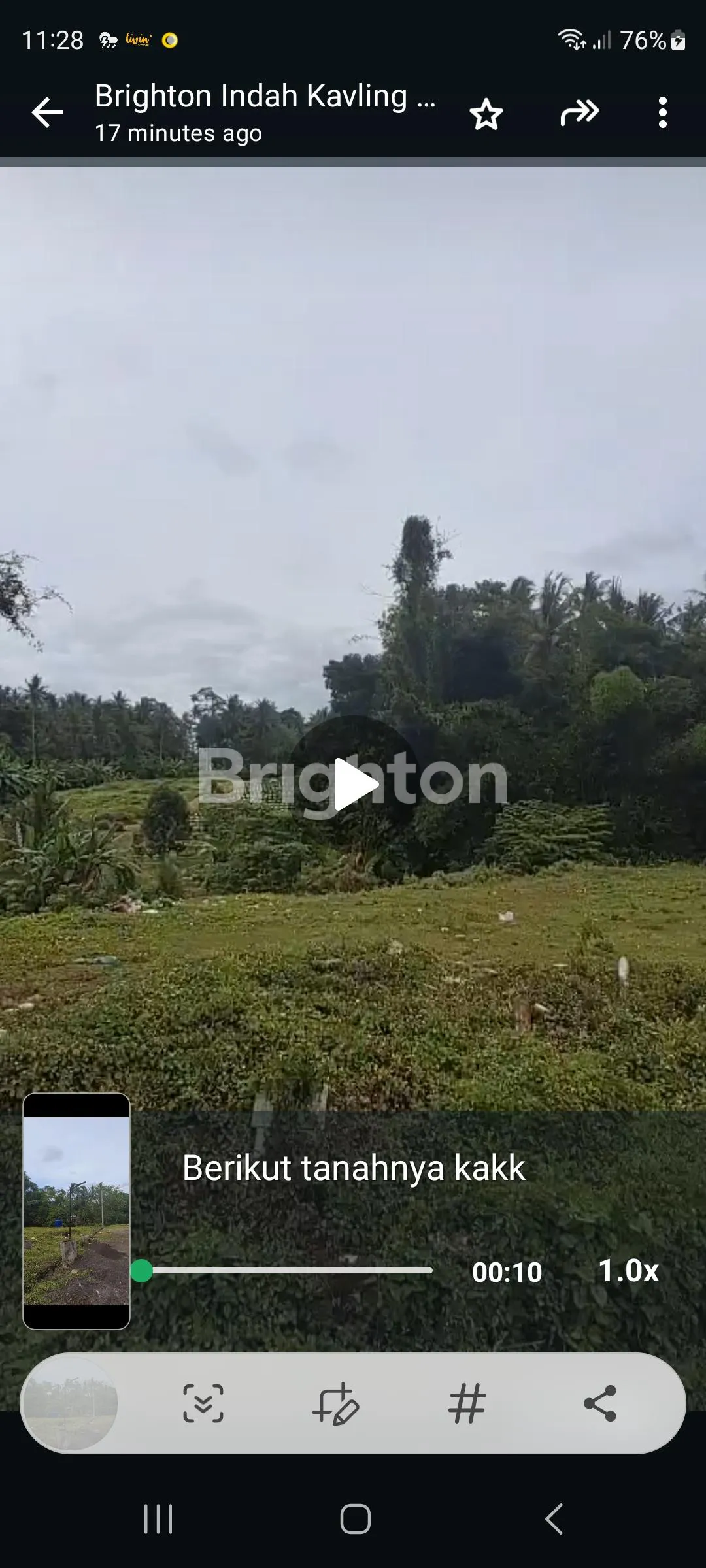This screenshot has width=706, height=1568.
Task: Open the next video thumbnail preview
Action: pos(76,1211)
